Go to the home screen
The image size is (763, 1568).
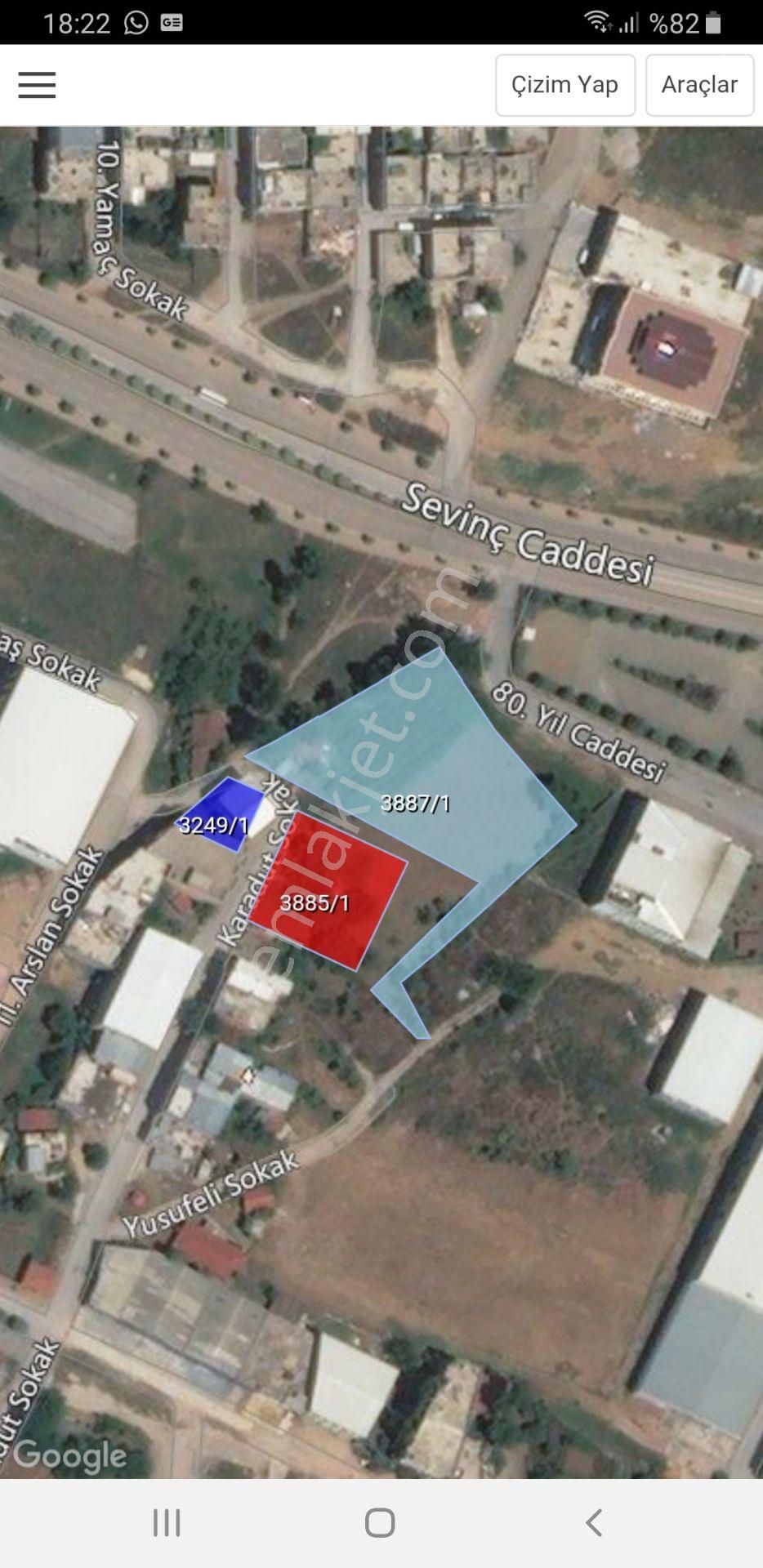pos(380,1522)
